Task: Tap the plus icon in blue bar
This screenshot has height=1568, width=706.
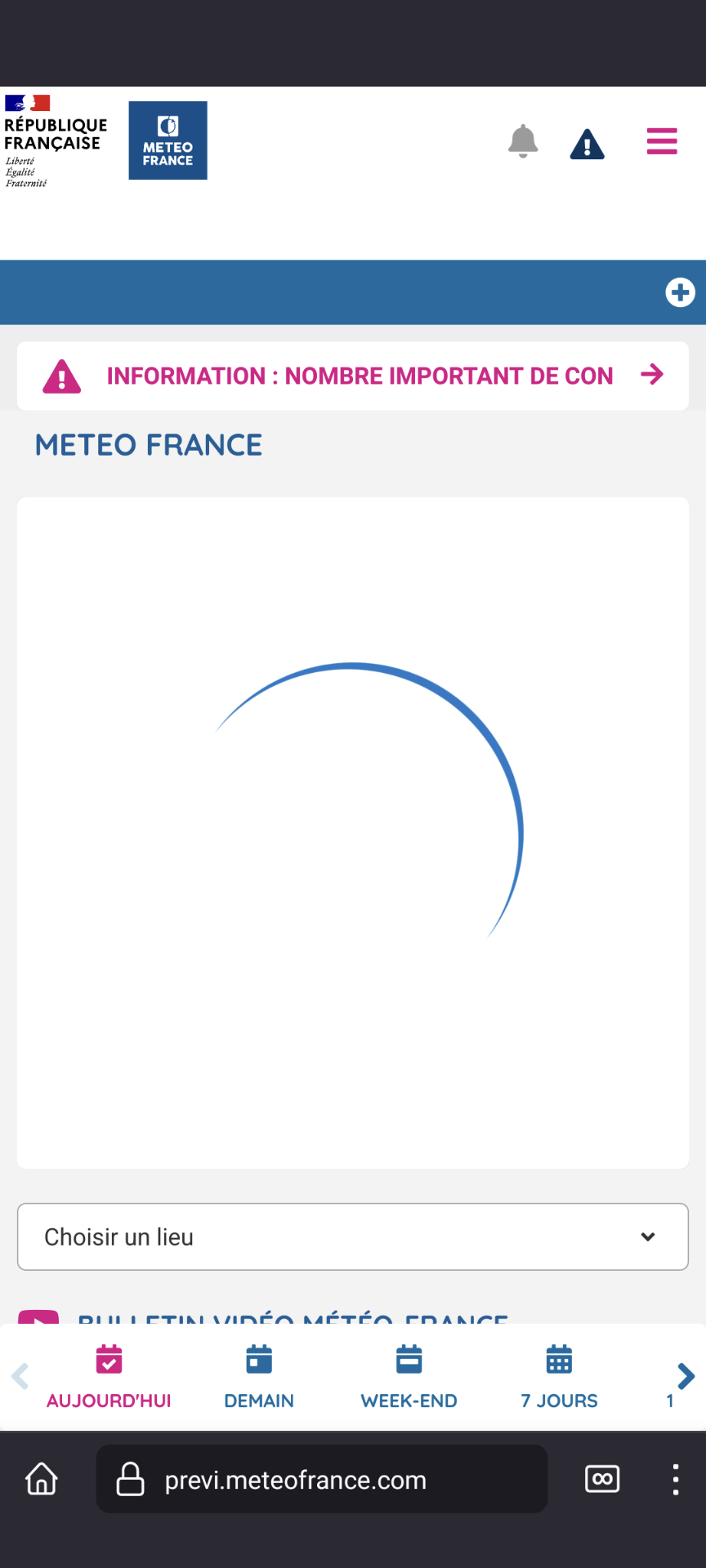Action: pyautogui.click(x=680, y=292)
